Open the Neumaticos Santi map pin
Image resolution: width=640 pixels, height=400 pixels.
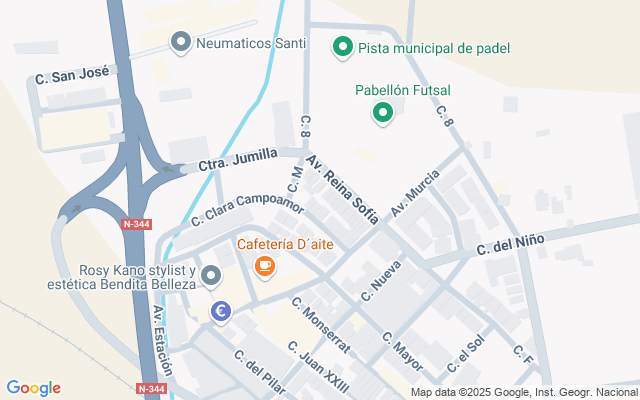pyautogui.click(x=180, y=42)
